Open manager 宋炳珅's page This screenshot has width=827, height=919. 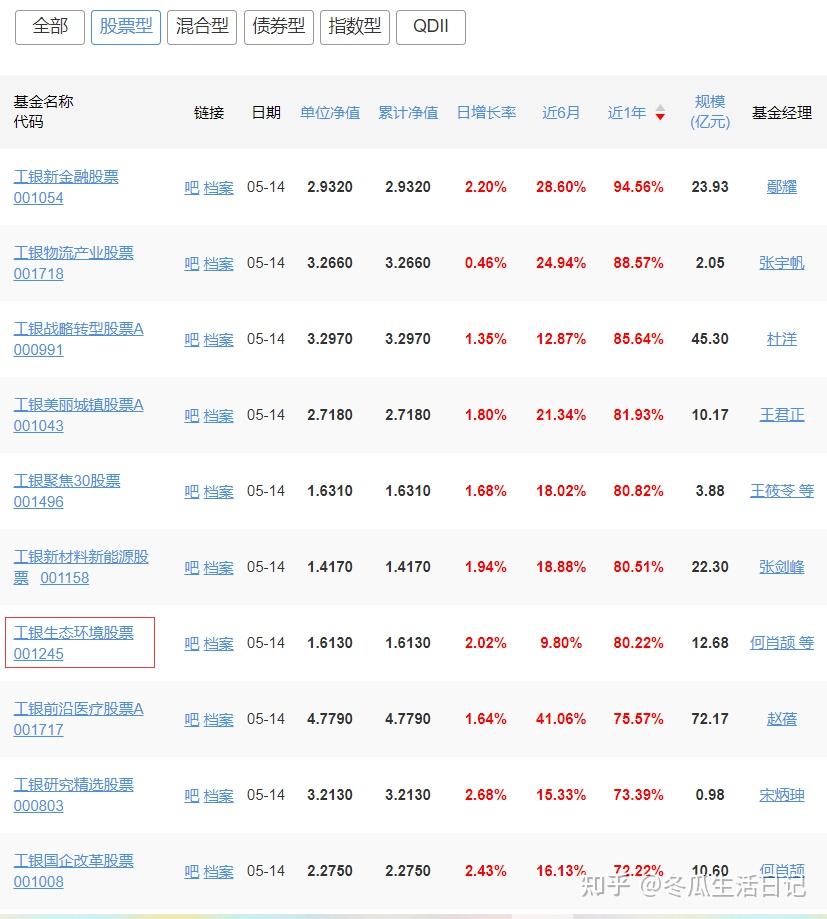[x=781, y=795]
